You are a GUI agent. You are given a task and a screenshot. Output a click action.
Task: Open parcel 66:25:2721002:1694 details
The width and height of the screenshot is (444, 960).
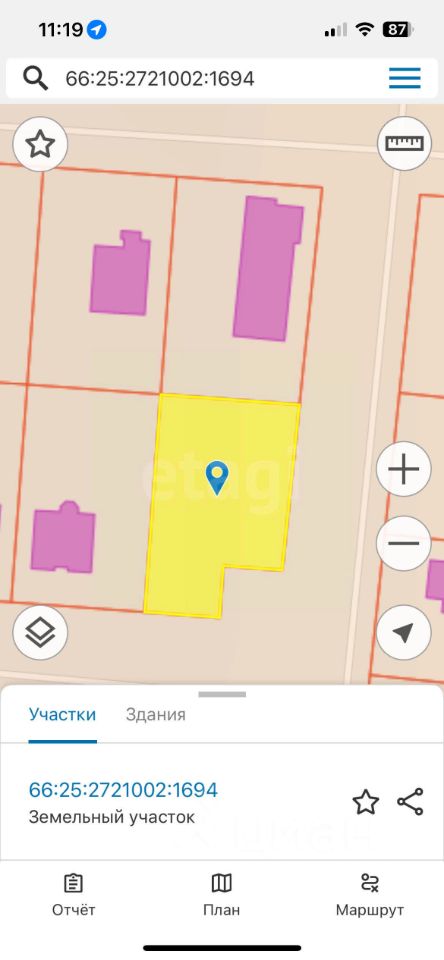pyautogui.click(x=123, y=790)
